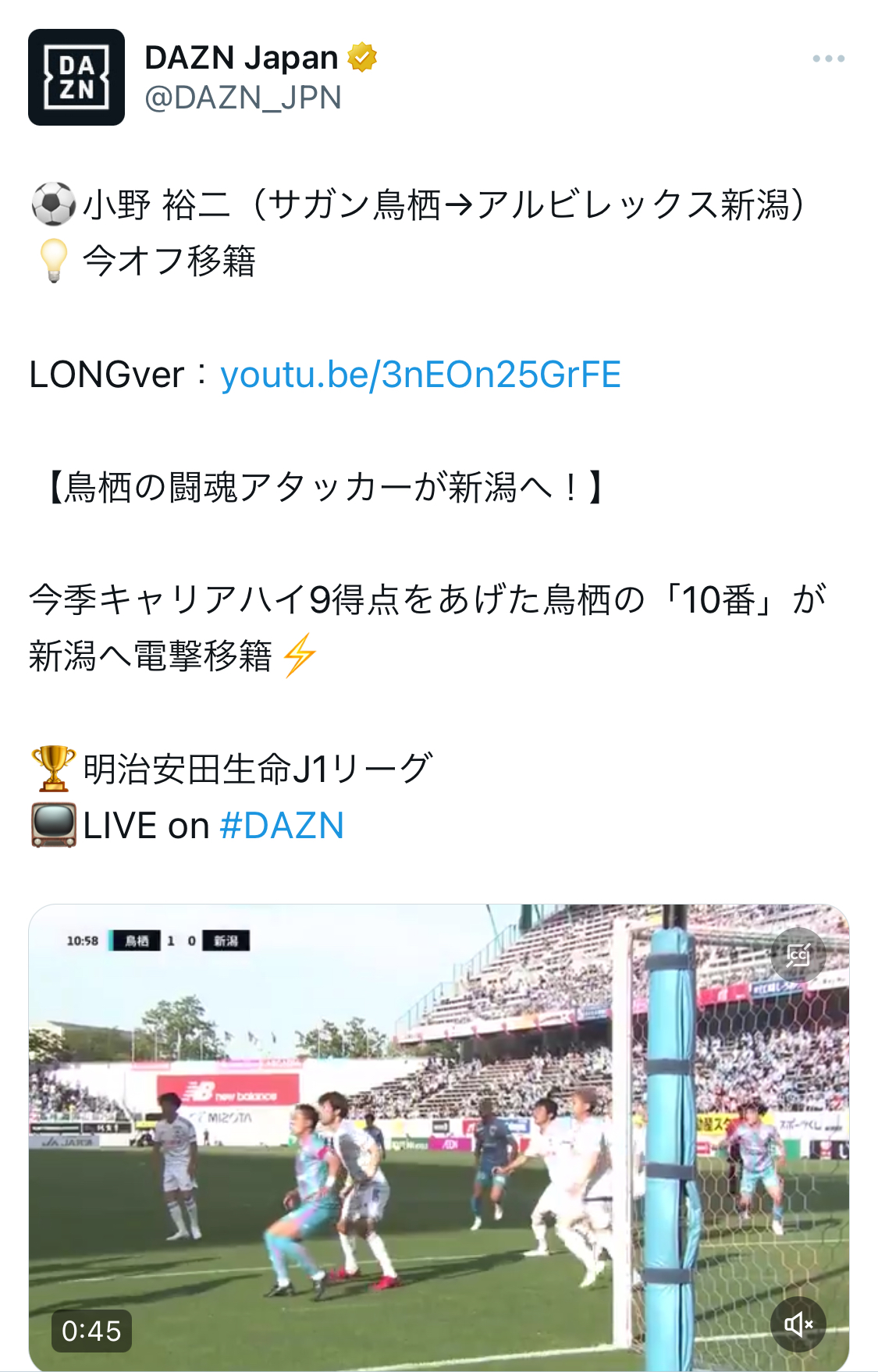The height and width of the screenshot is (1372, 878).
Task: Open the DAZN Japan profile avatar
Action: point(76,77)
